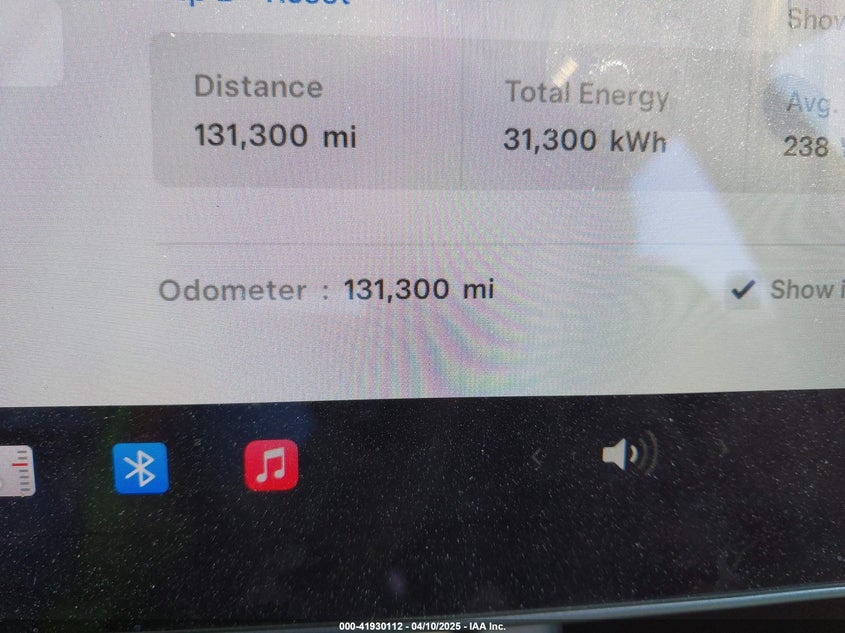Lower volume with the left chevron

[537, 458]
